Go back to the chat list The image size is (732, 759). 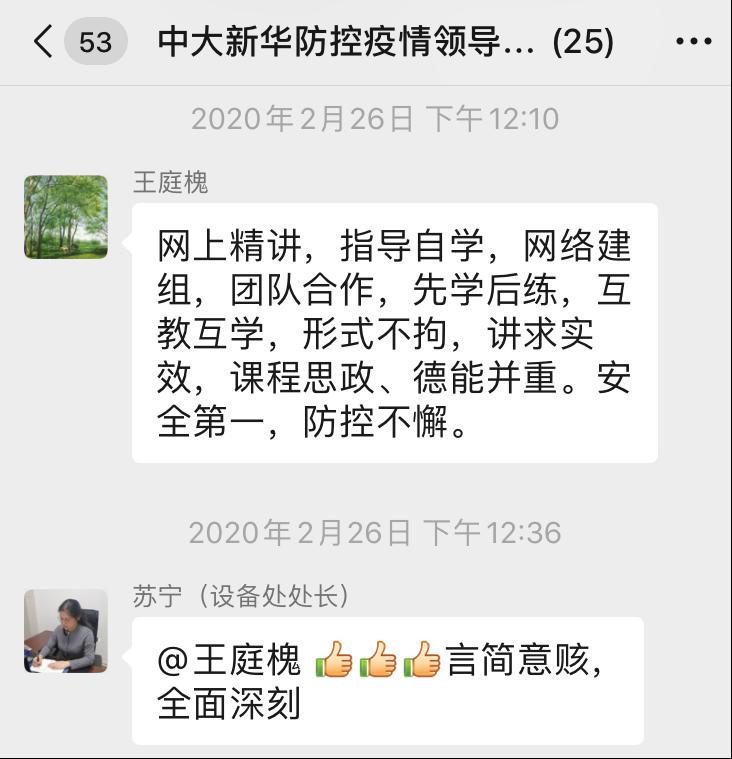pos(42,42)
